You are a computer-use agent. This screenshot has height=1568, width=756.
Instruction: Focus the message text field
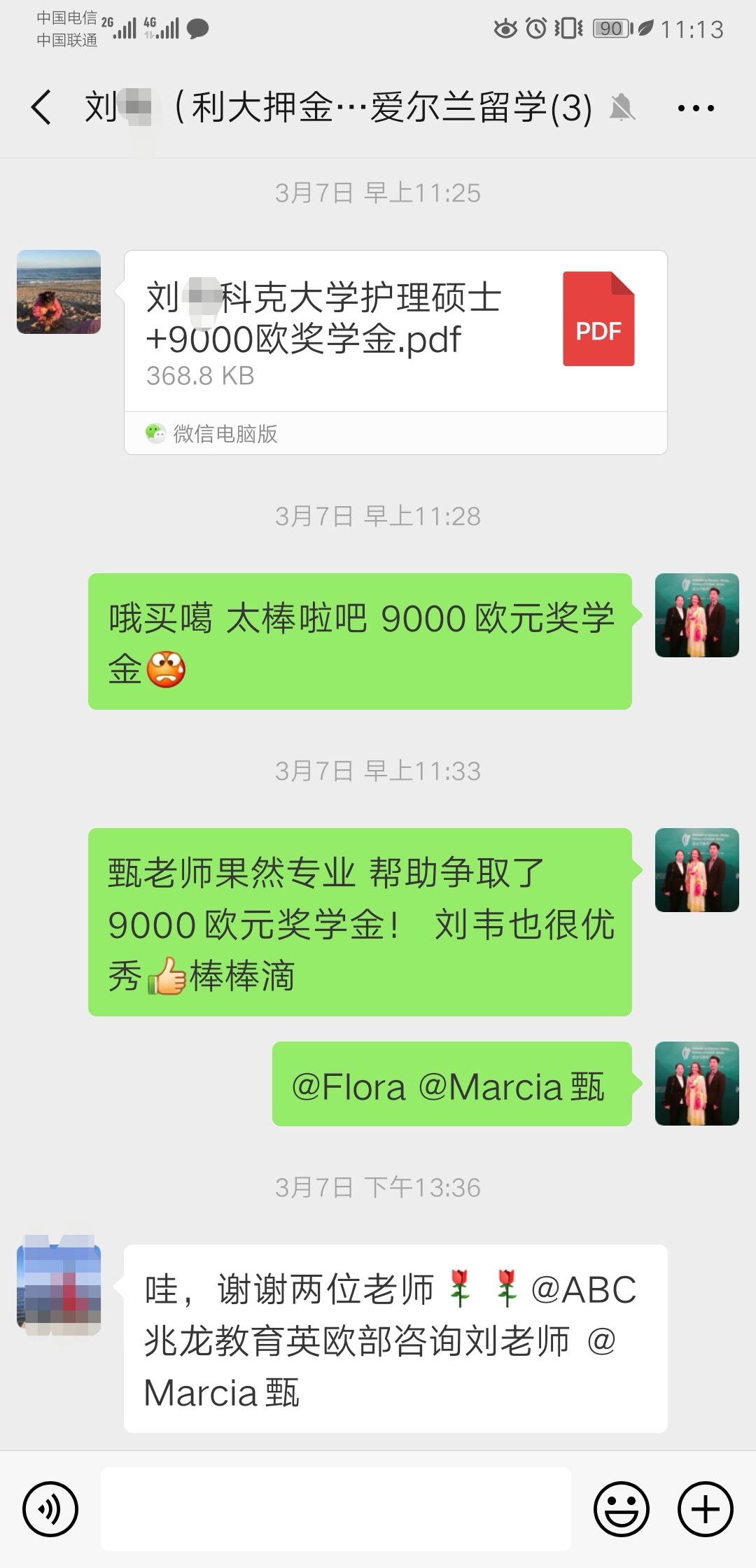(x=336, y=1509)
